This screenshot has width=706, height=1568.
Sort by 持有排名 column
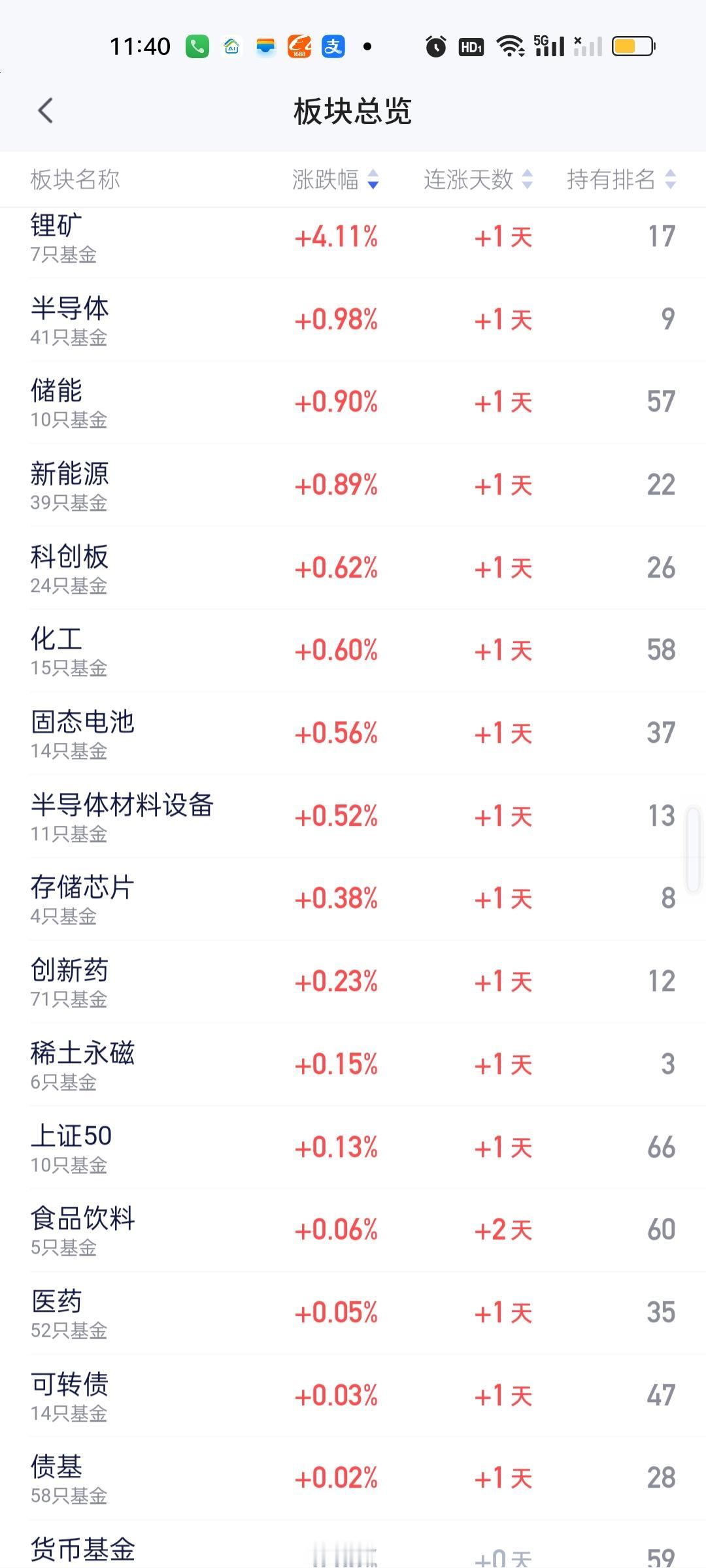point(621,179)
